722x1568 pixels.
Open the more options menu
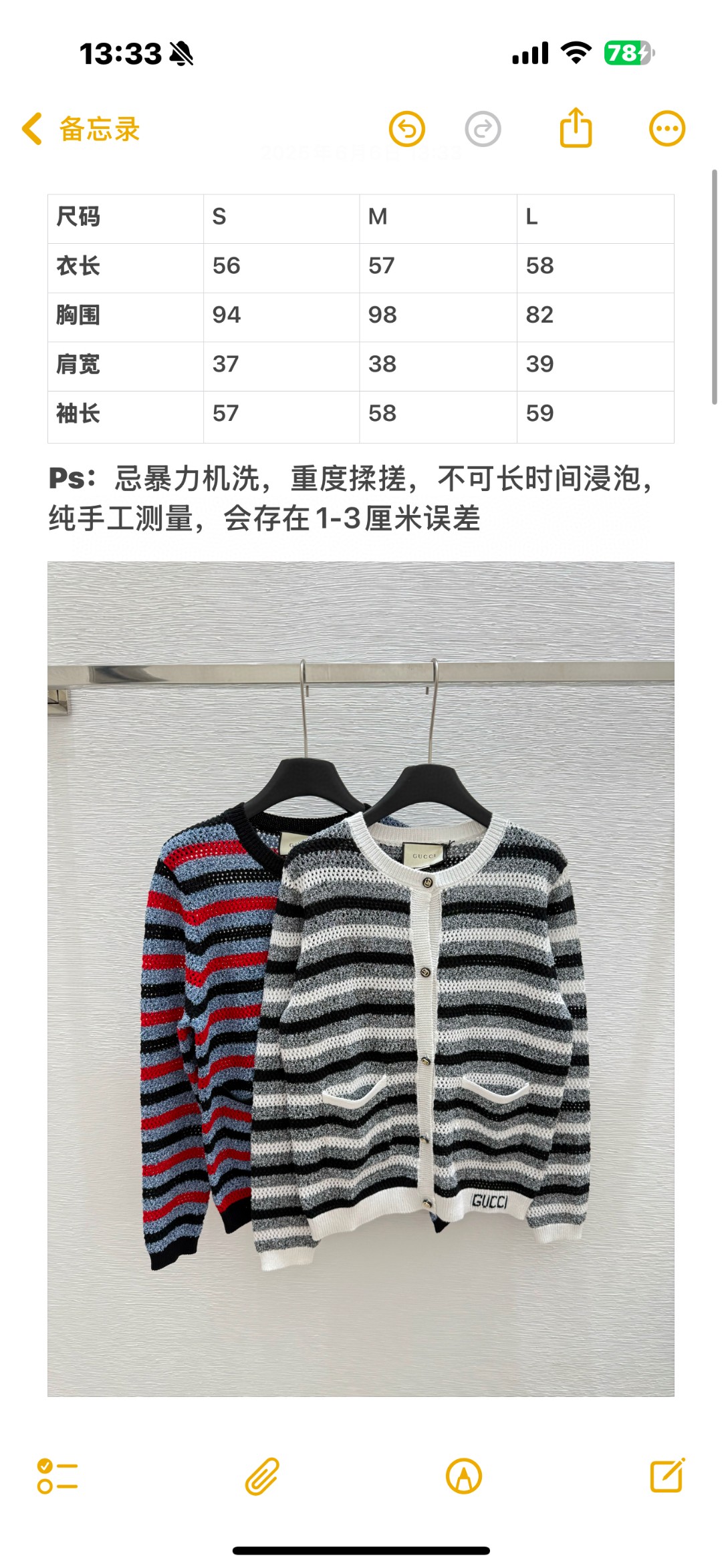(x=667, y=129)
